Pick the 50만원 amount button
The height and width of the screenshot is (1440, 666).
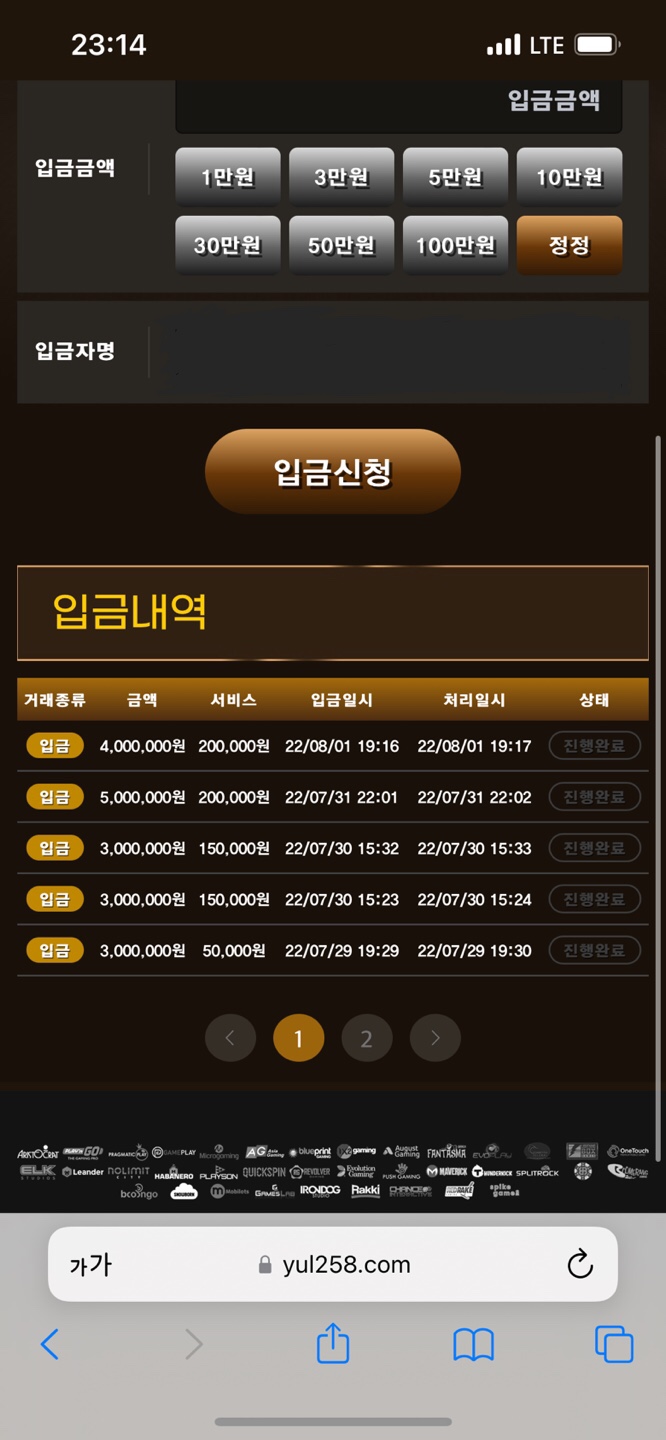tap(341, 245)
